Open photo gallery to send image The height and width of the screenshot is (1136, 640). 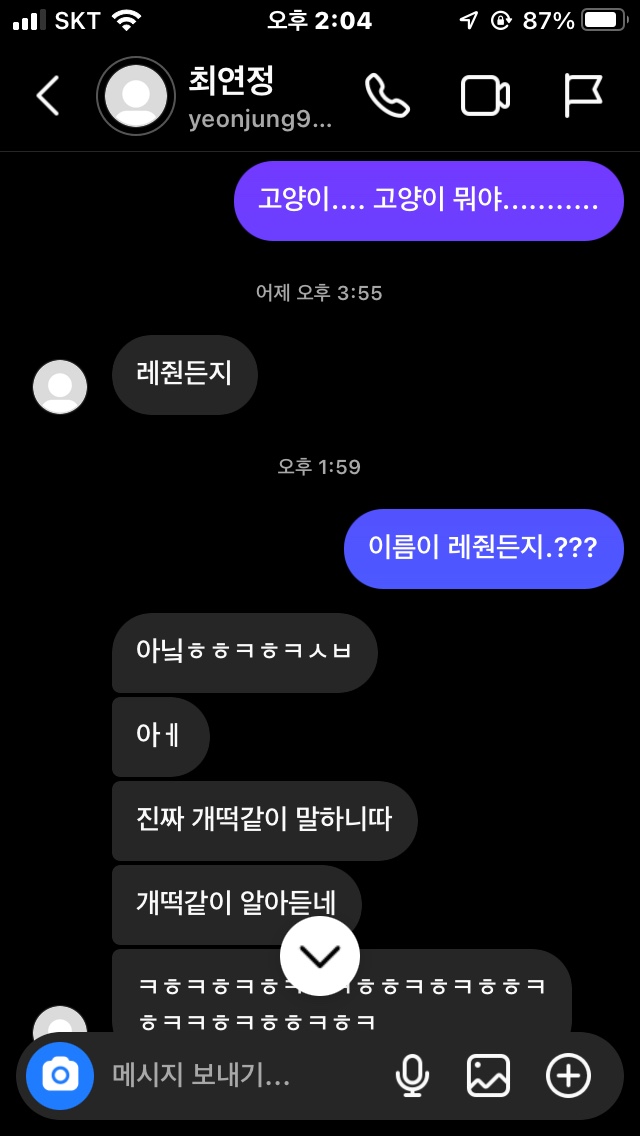pyautogui.click(x=489, y=1076)
